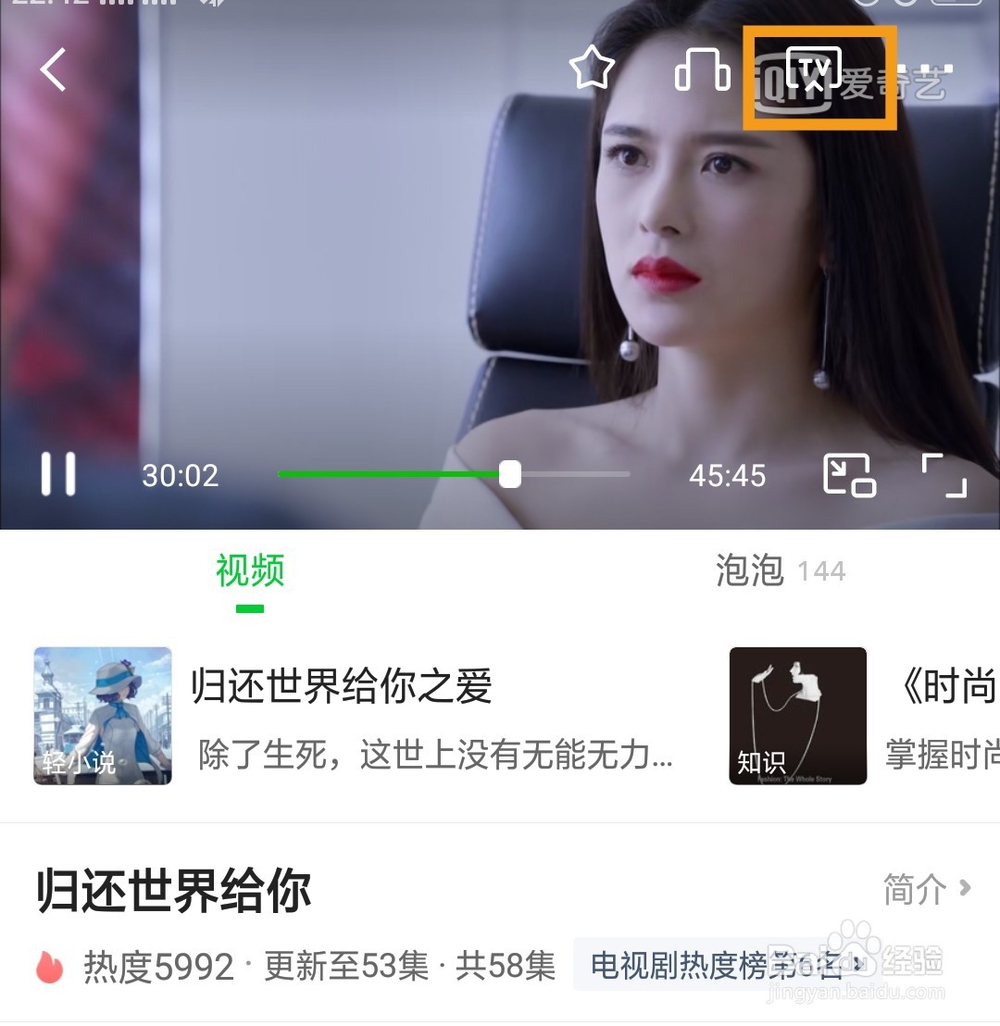
Task: Tap the 知识 video thumbnail
Action: pyautogui.click(x=797, y=716)
